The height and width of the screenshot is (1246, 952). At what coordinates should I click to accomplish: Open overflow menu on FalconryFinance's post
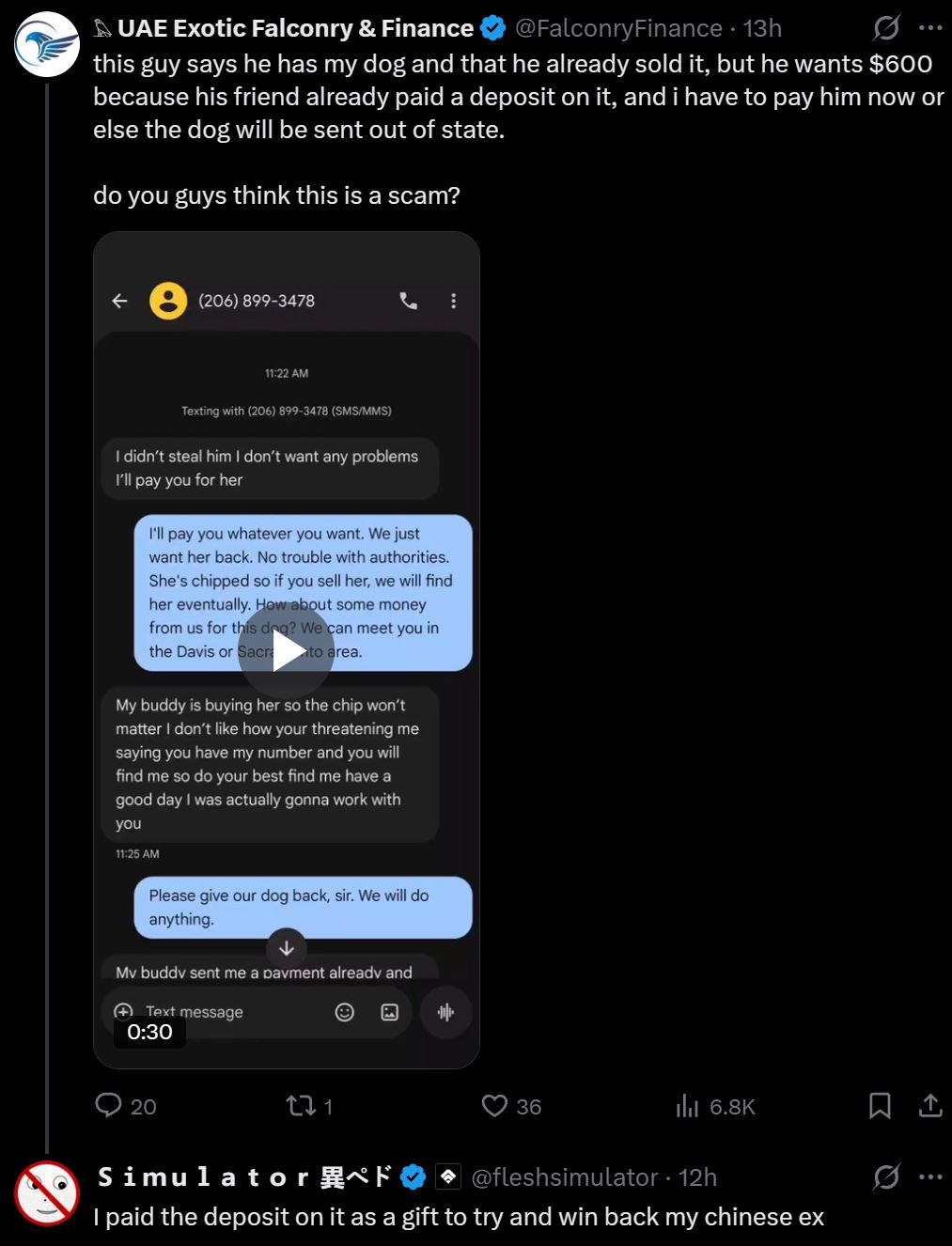[930, 28]
